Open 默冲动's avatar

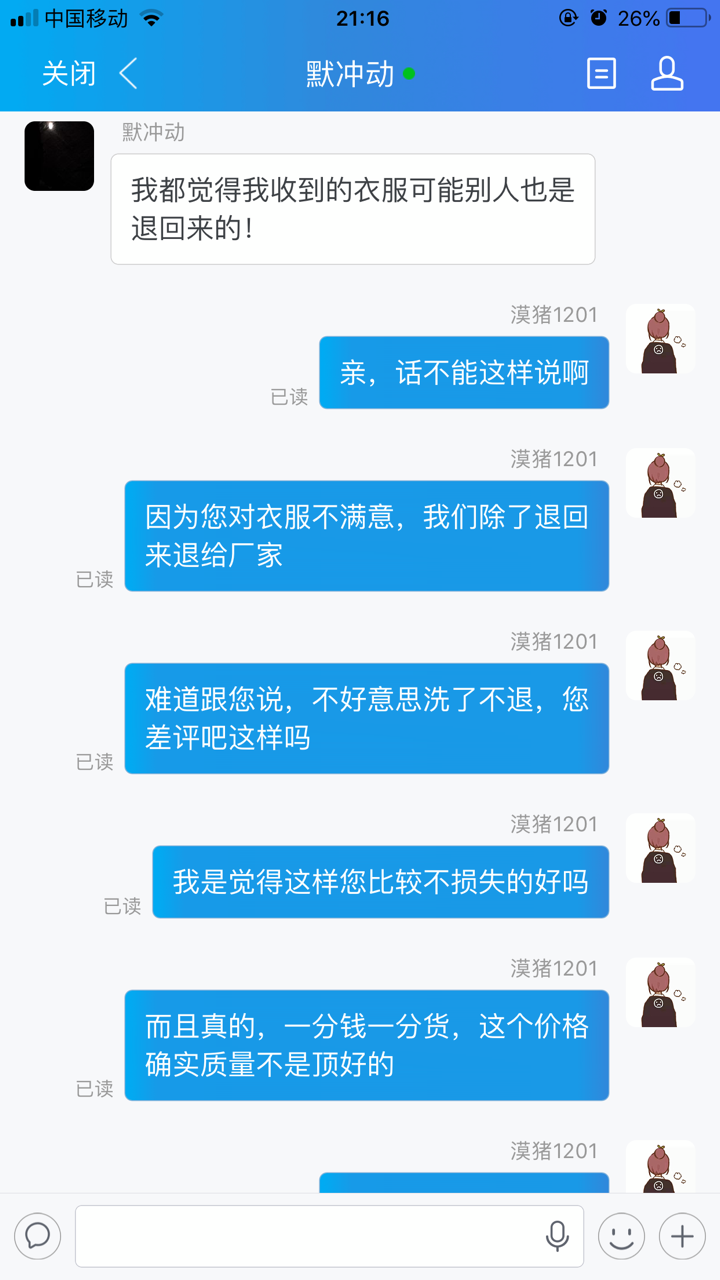pyautogui.click(x=59, y=156)
